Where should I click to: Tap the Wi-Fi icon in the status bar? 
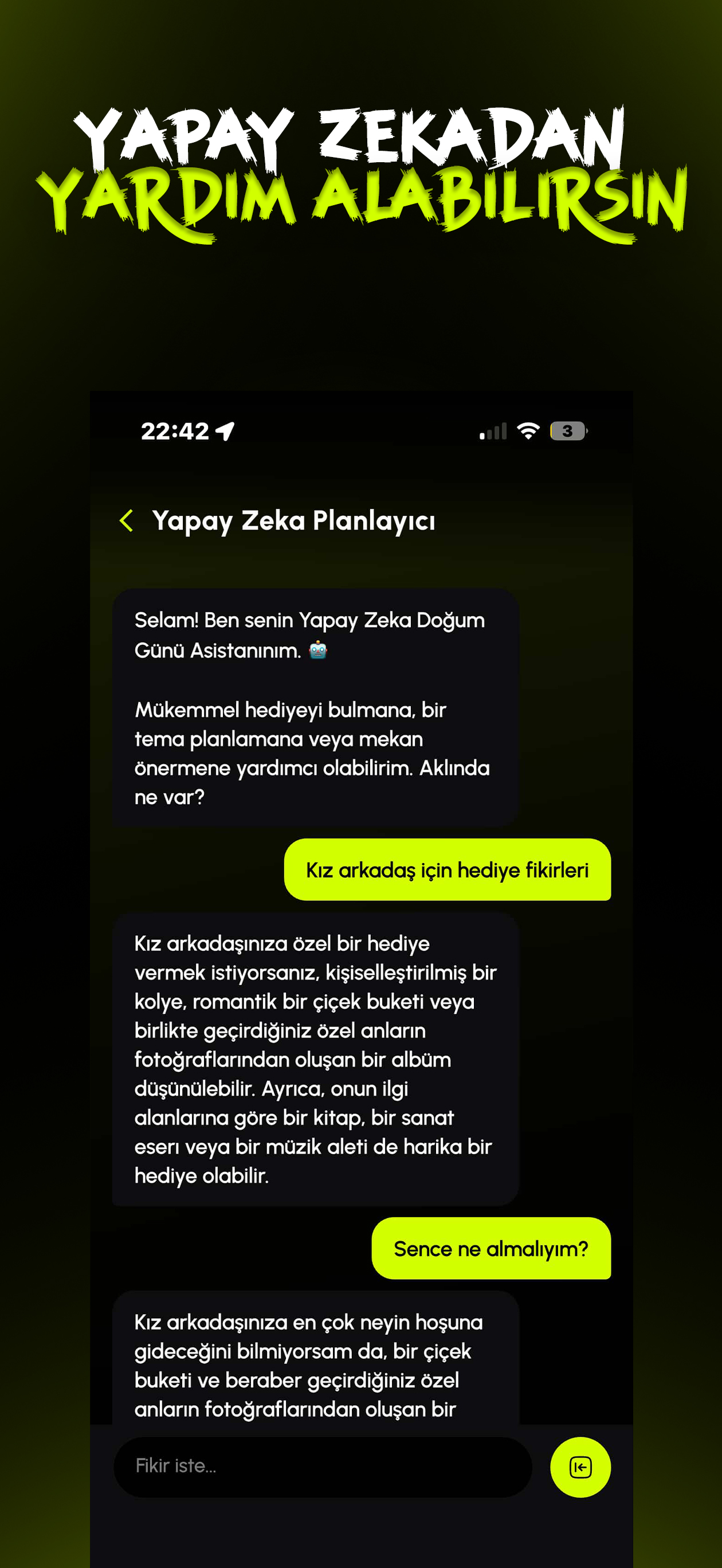pos(529,431)
